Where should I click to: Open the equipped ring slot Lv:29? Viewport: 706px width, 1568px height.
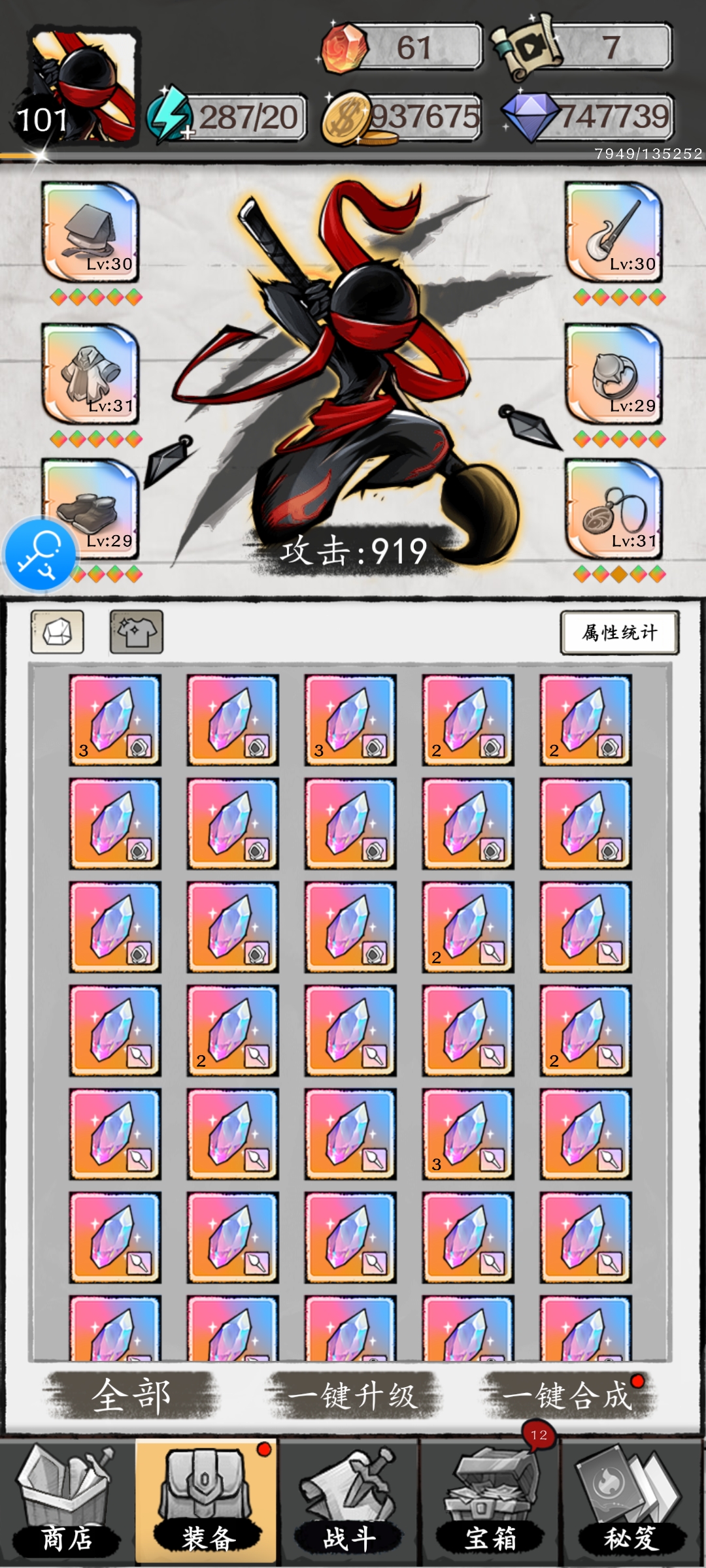(614, 374)
